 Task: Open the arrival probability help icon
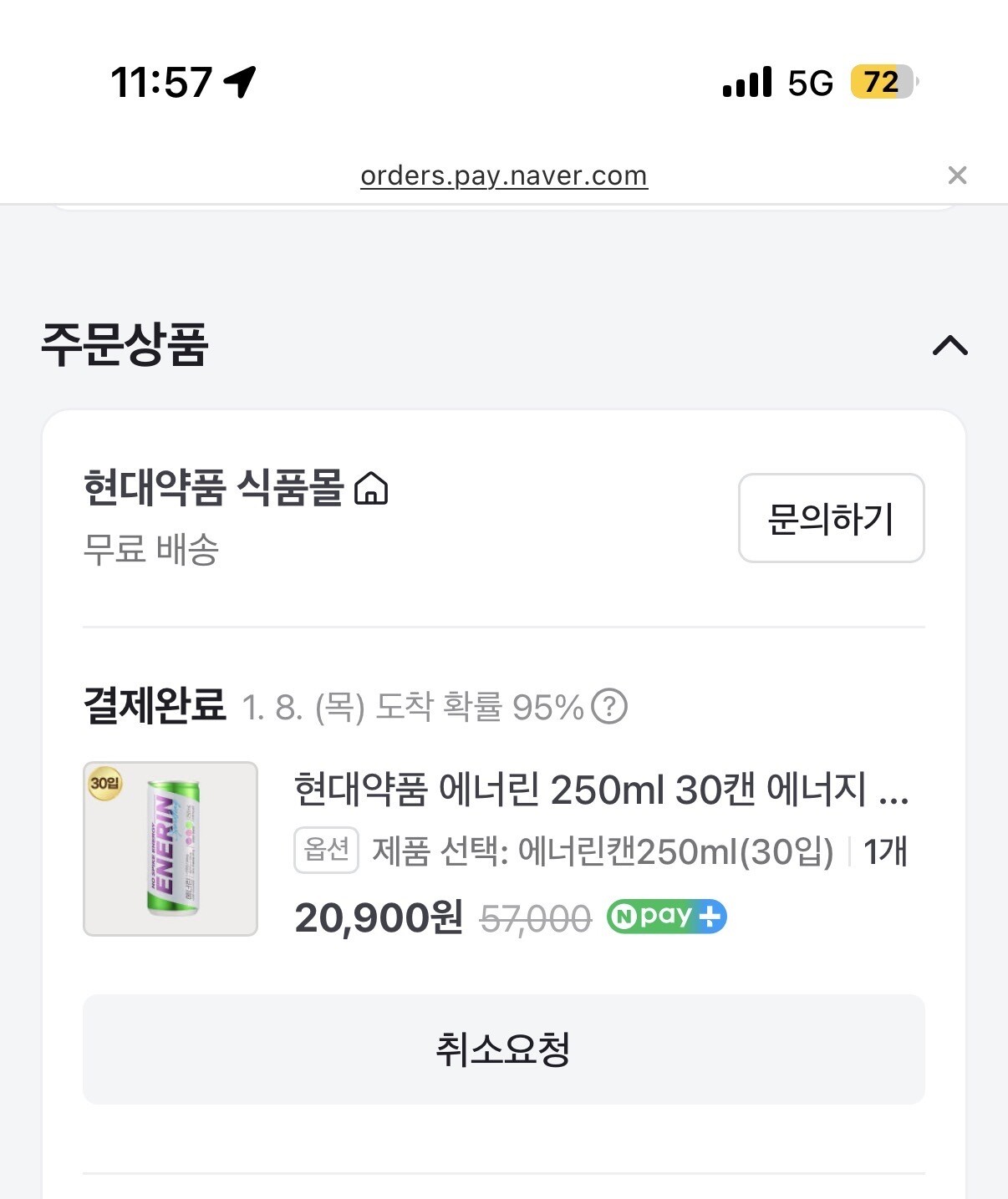(609, 707)
